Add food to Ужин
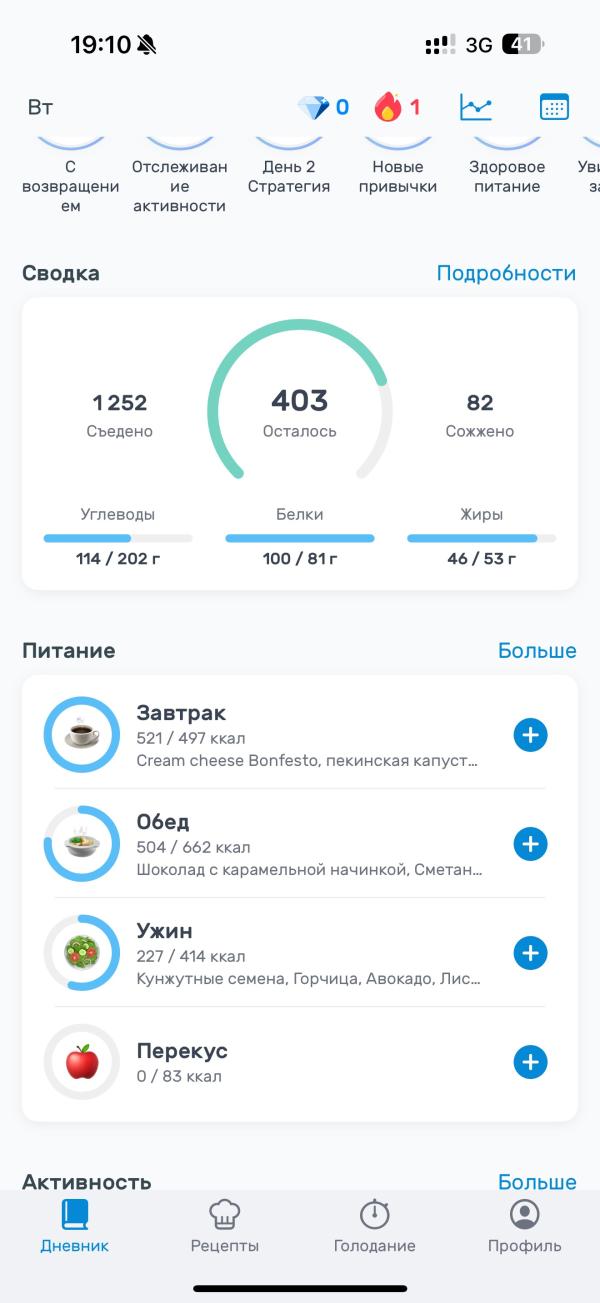This screenshot has height=1303, width=600. pos(530,954)
